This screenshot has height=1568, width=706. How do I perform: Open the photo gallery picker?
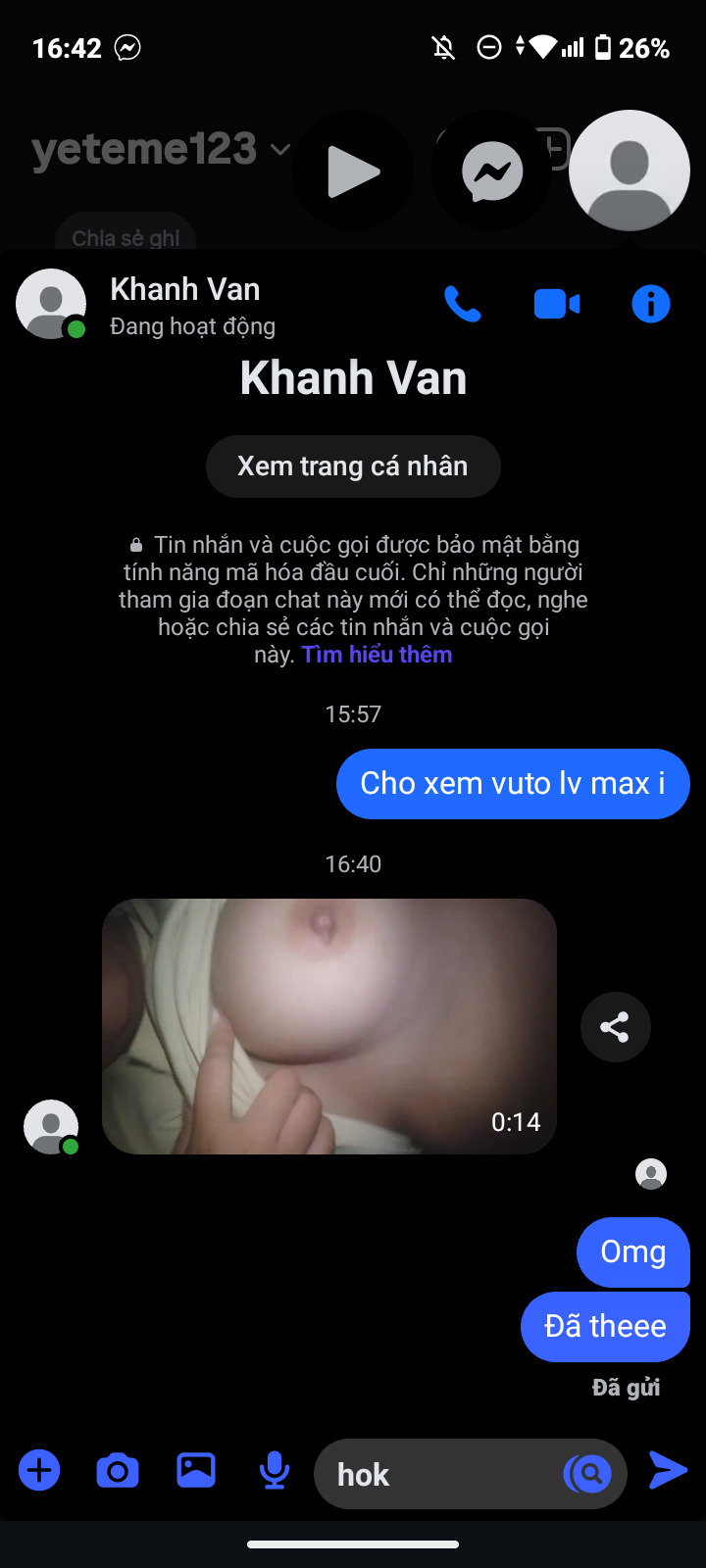pos(196,1471)
